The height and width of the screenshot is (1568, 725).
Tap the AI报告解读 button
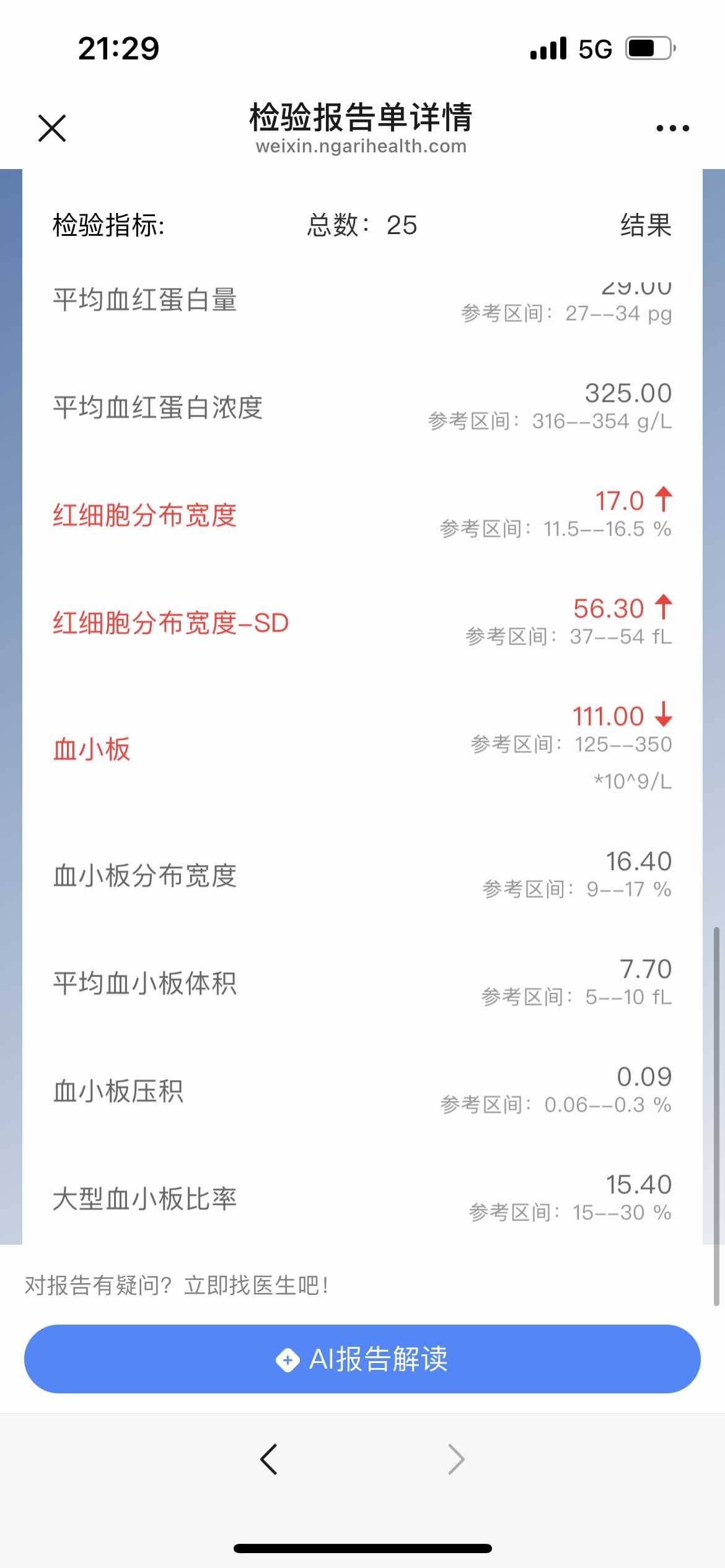point(362,1359)
